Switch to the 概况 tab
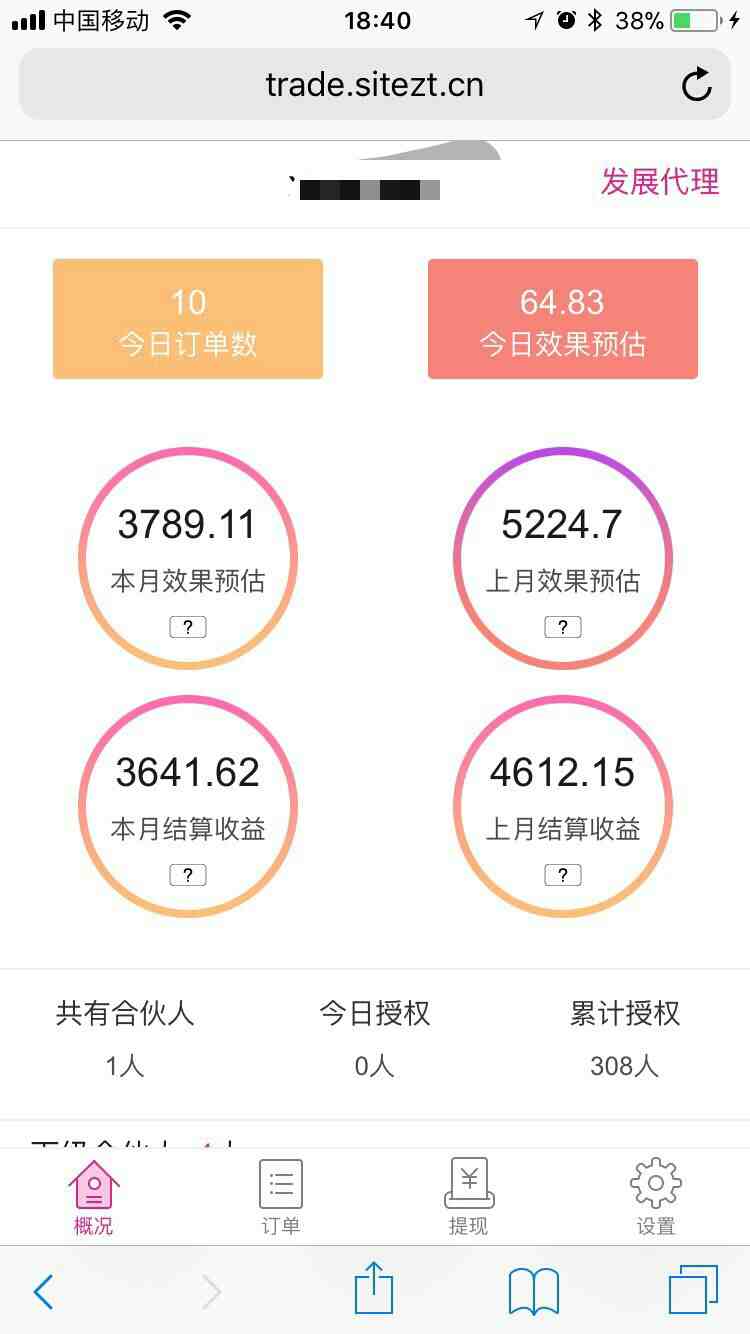This screenshot has width=750, height=1334. (93, 1197)
